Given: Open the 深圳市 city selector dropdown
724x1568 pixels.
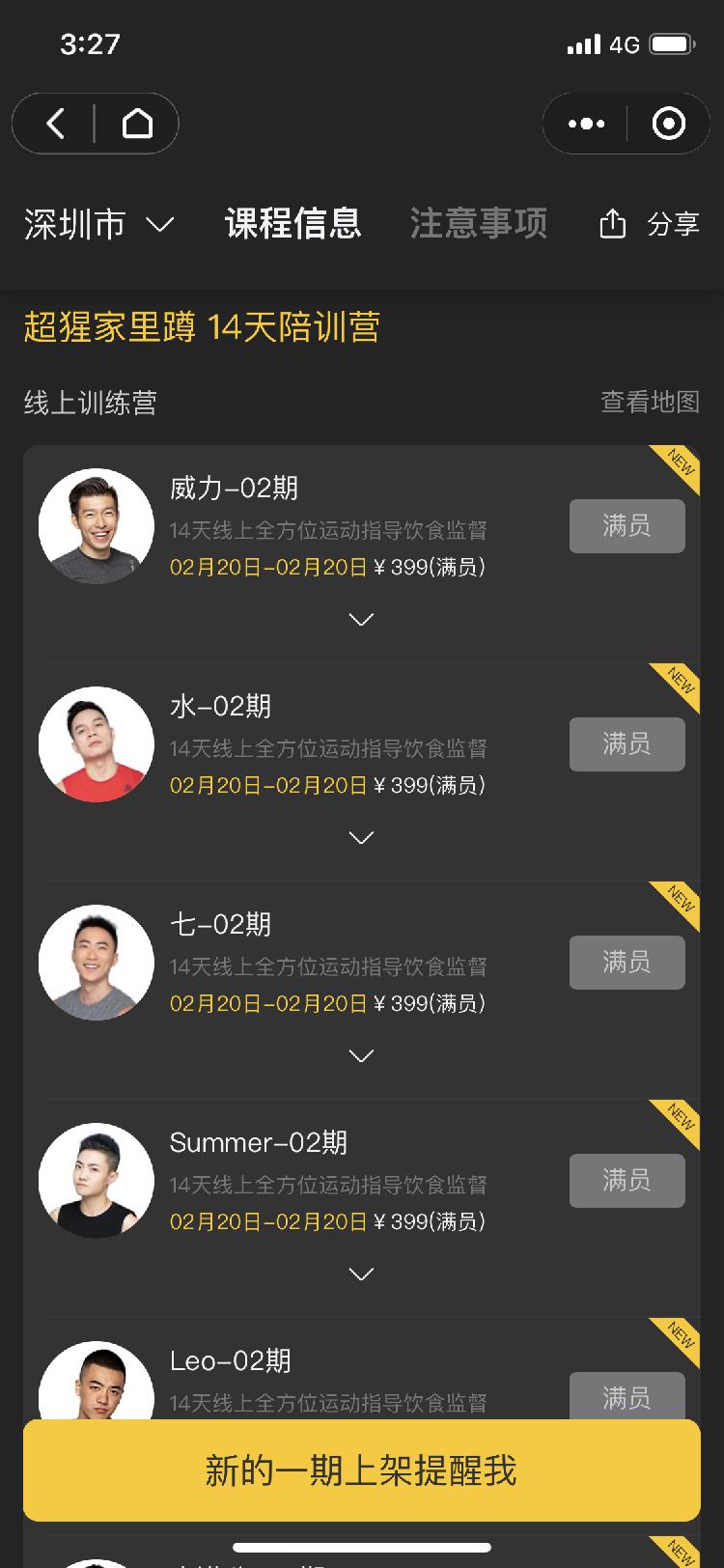Looking at the screenshot, I should click(x=97, y=224).
